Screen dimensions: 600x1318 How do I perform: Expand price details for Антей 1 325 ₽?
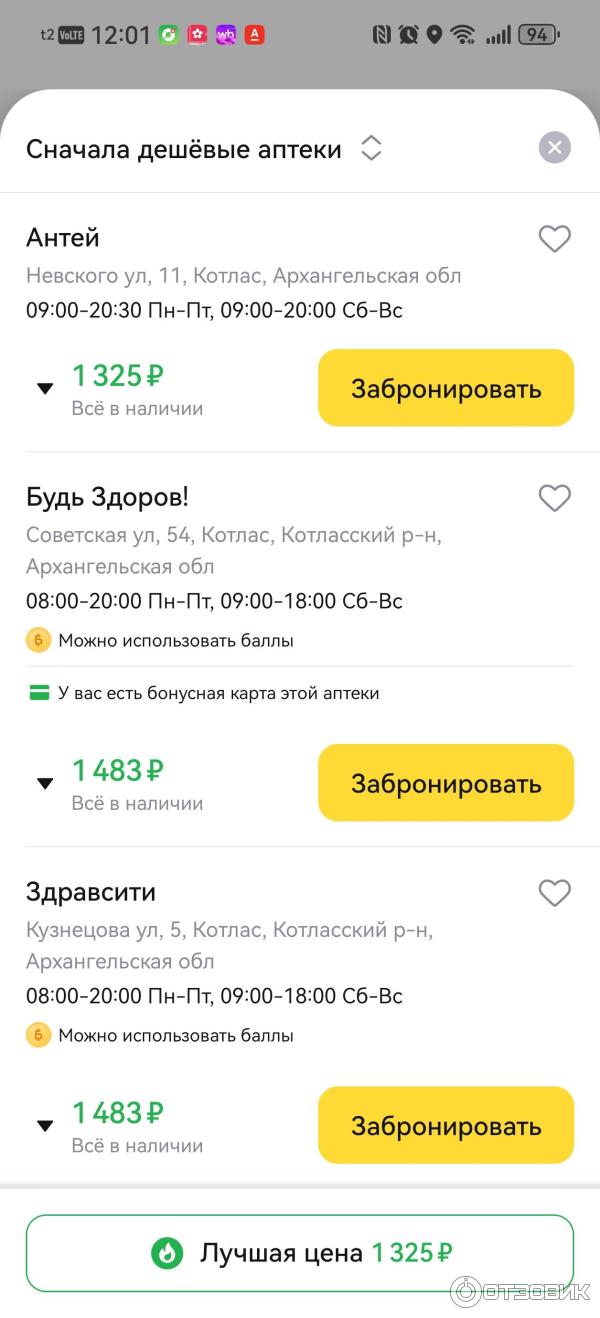pos(45,388)
